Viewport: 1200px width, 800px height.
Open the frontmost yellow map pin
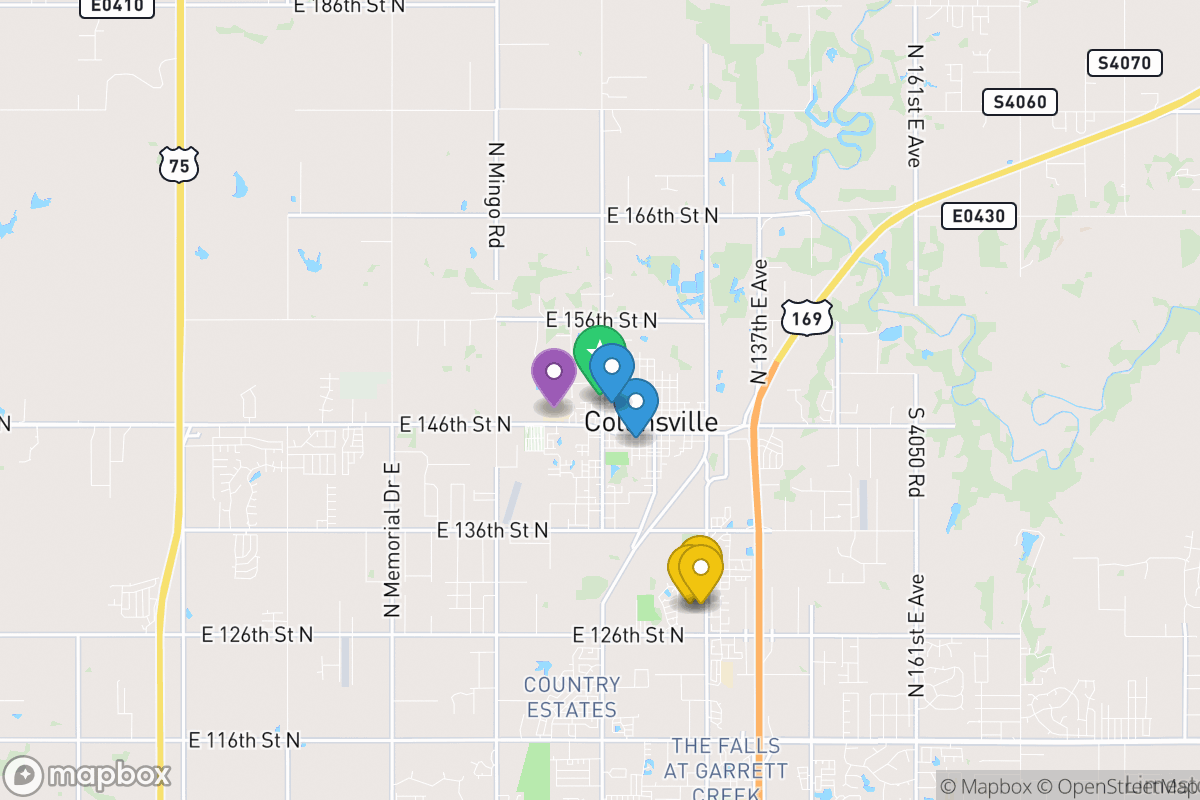pos(701,568)
